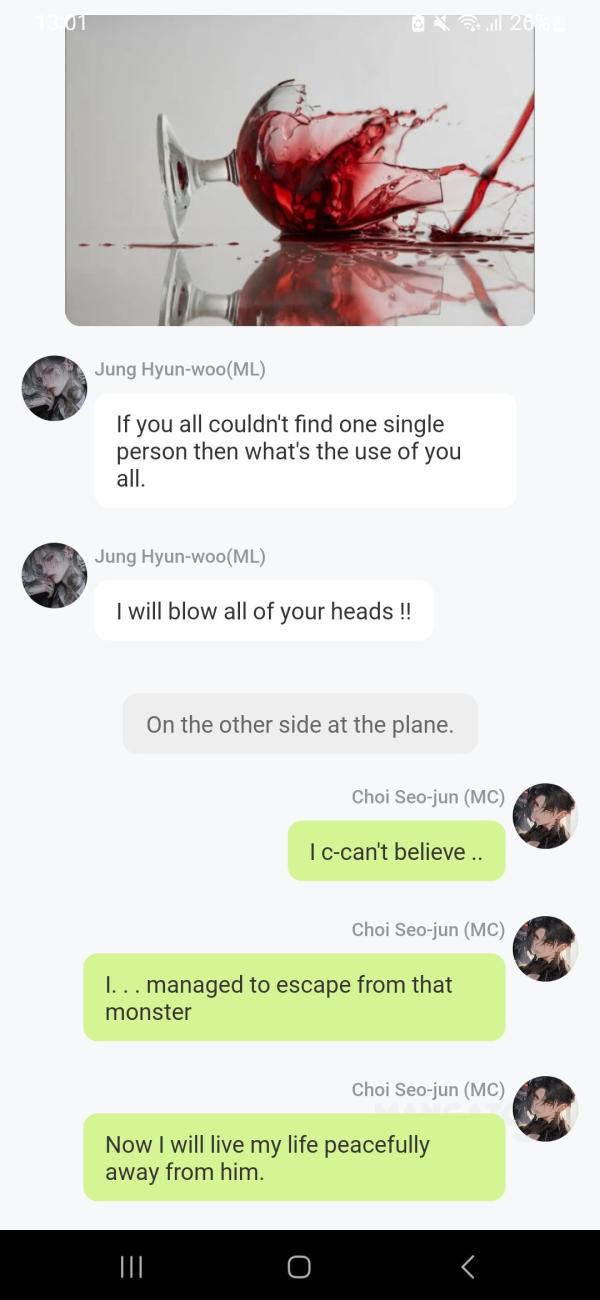This screenshot has height=1300, width=600.
Task: Go back using the system navigation bar
Action: [x=467, y=1266]
